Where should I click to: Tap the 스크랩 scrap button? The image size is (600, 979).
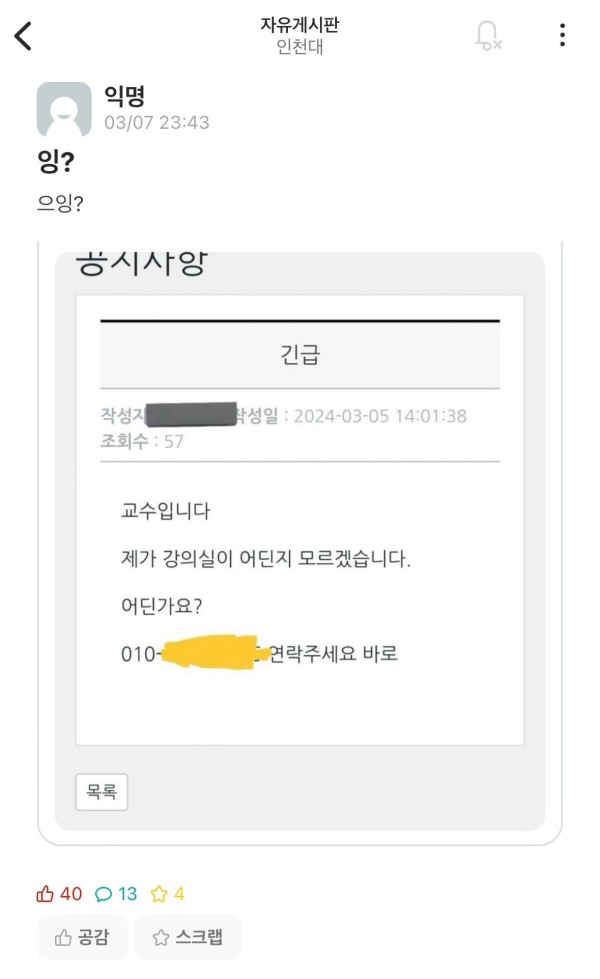[x=188, y=937]
